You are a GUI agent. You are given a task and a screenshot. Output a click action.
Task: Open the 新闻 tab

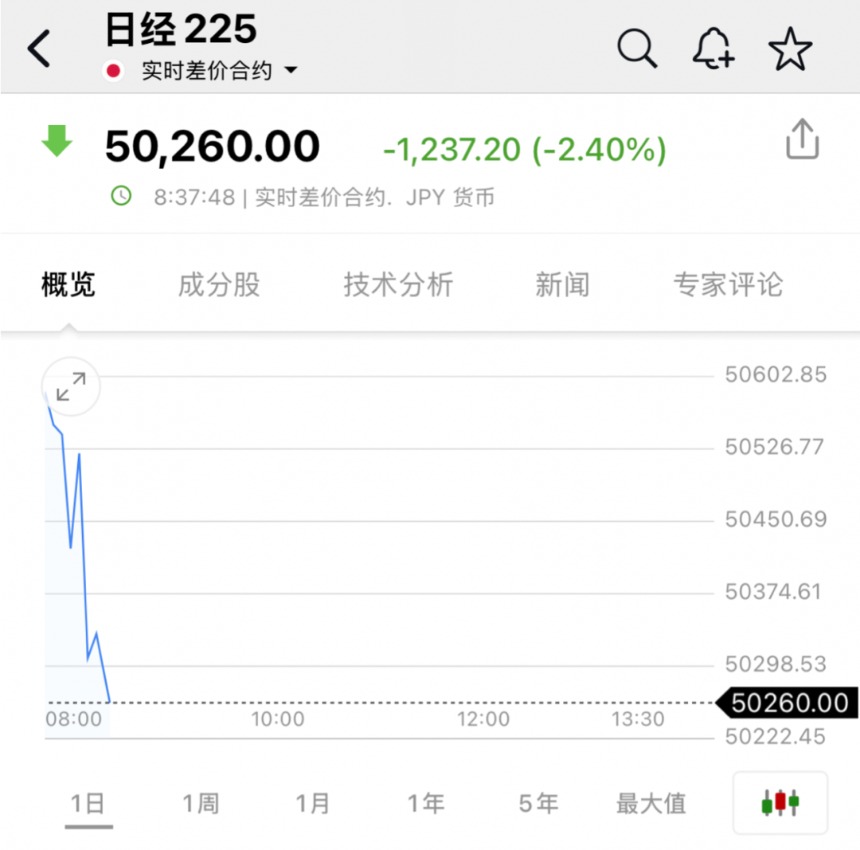[x=563, y=285]
